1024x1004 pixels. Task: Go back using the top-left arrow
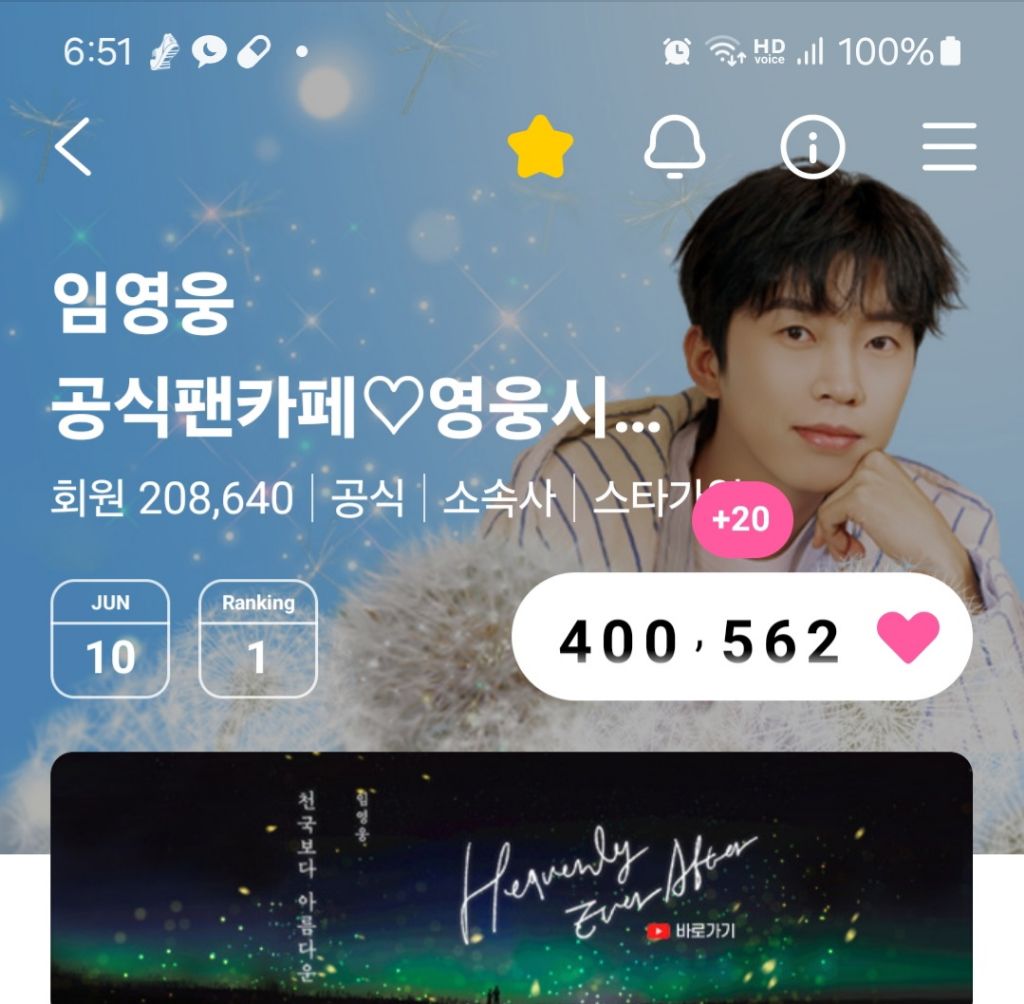coord(73,147)
